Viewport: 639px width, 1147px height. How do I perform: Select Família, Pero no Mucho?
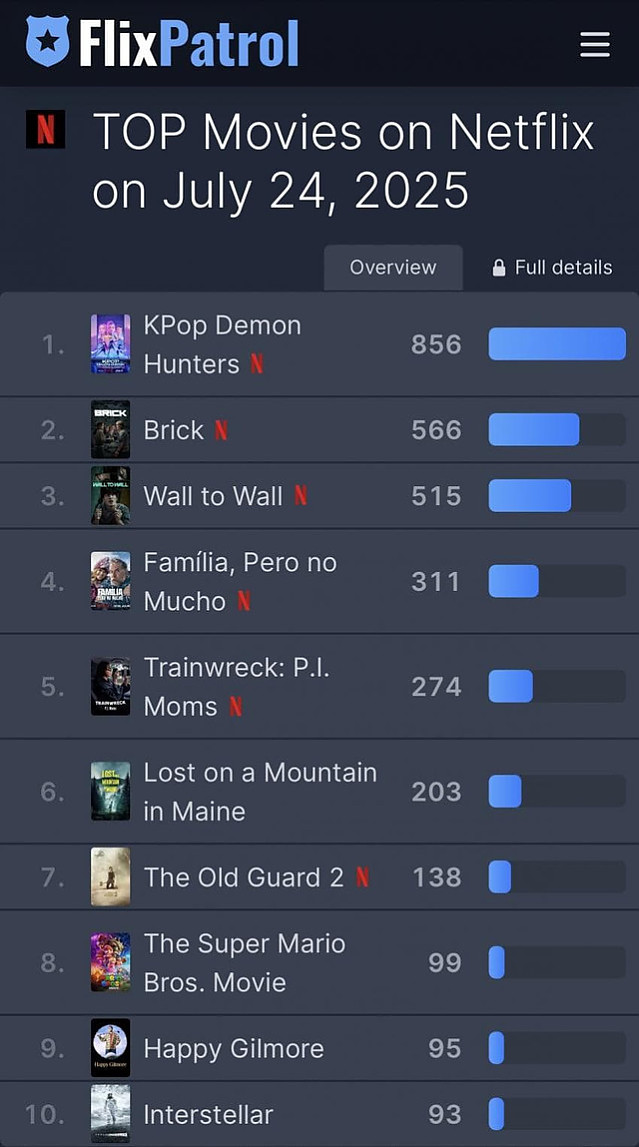(x=240, y=581)
